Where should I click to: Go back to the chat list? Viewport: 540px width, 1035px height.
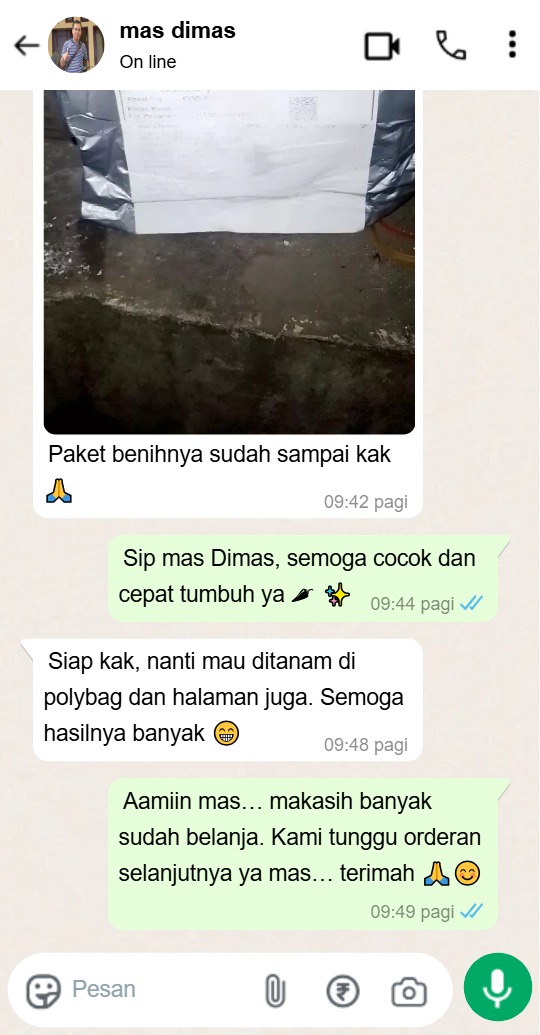point(26,46)
